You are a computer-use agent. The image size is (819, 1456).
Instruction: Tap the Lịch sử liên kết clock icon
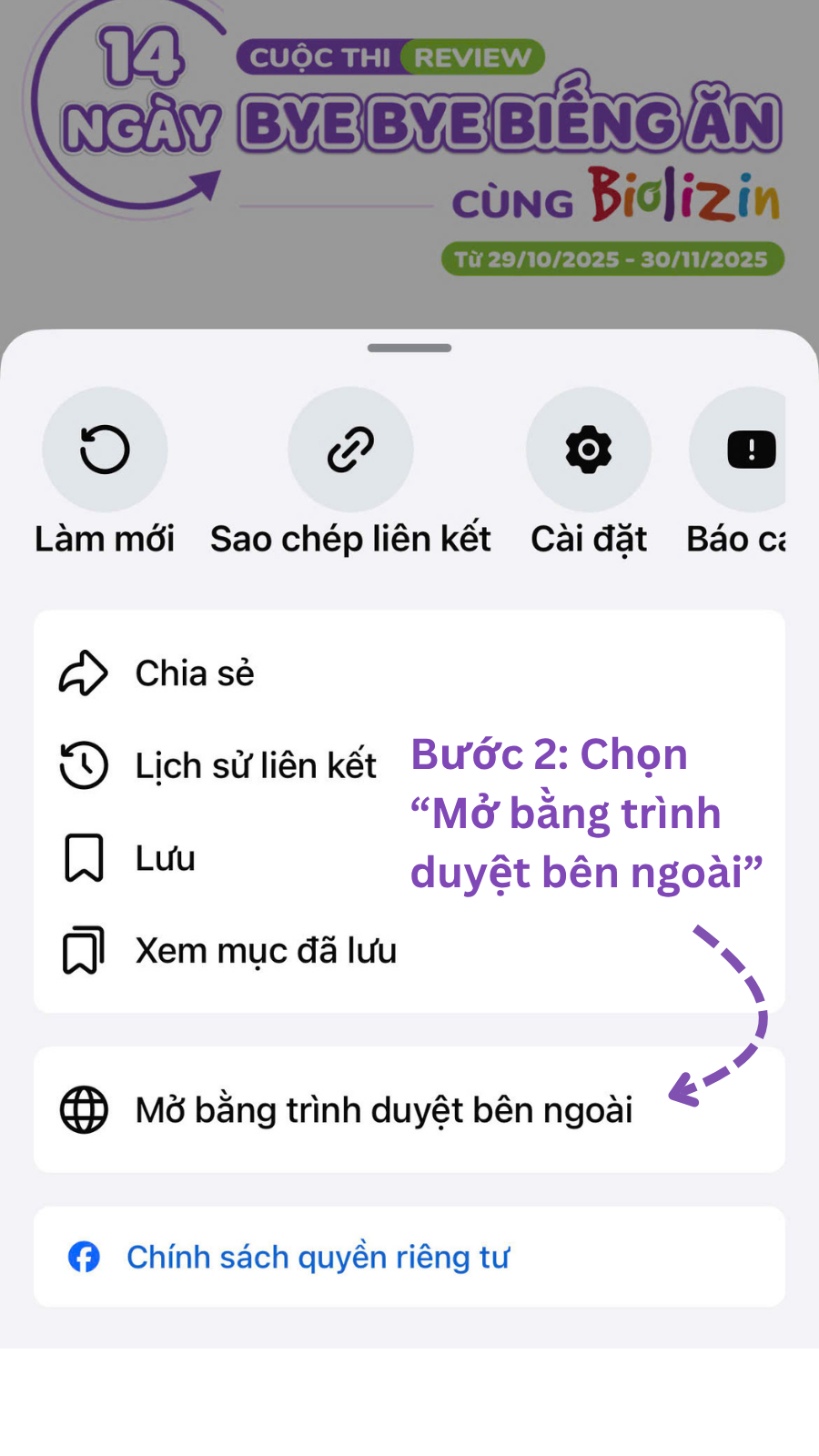84,765
